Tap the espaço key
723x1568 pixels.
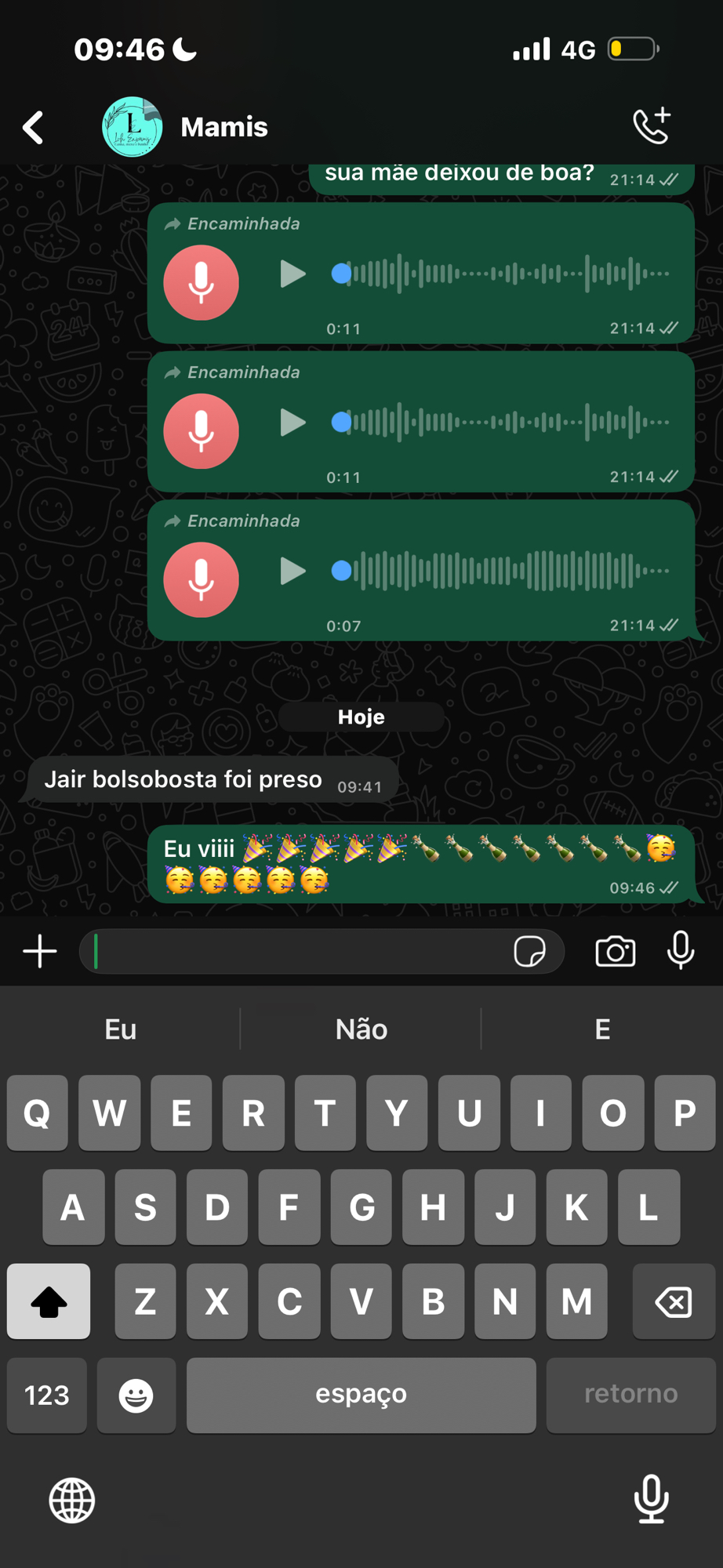361,1395
